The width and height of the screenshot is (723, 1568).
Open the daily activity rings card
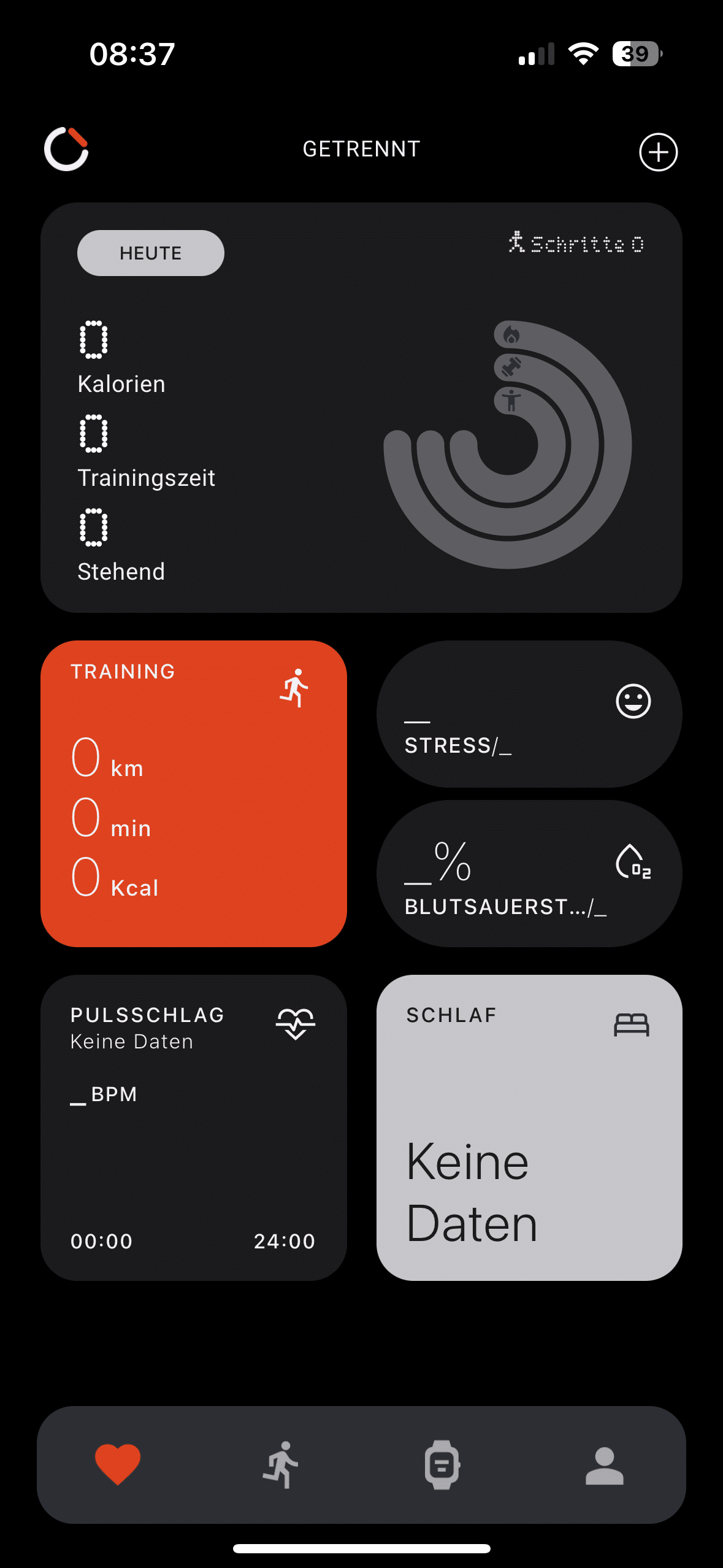[x=507, y=445]
